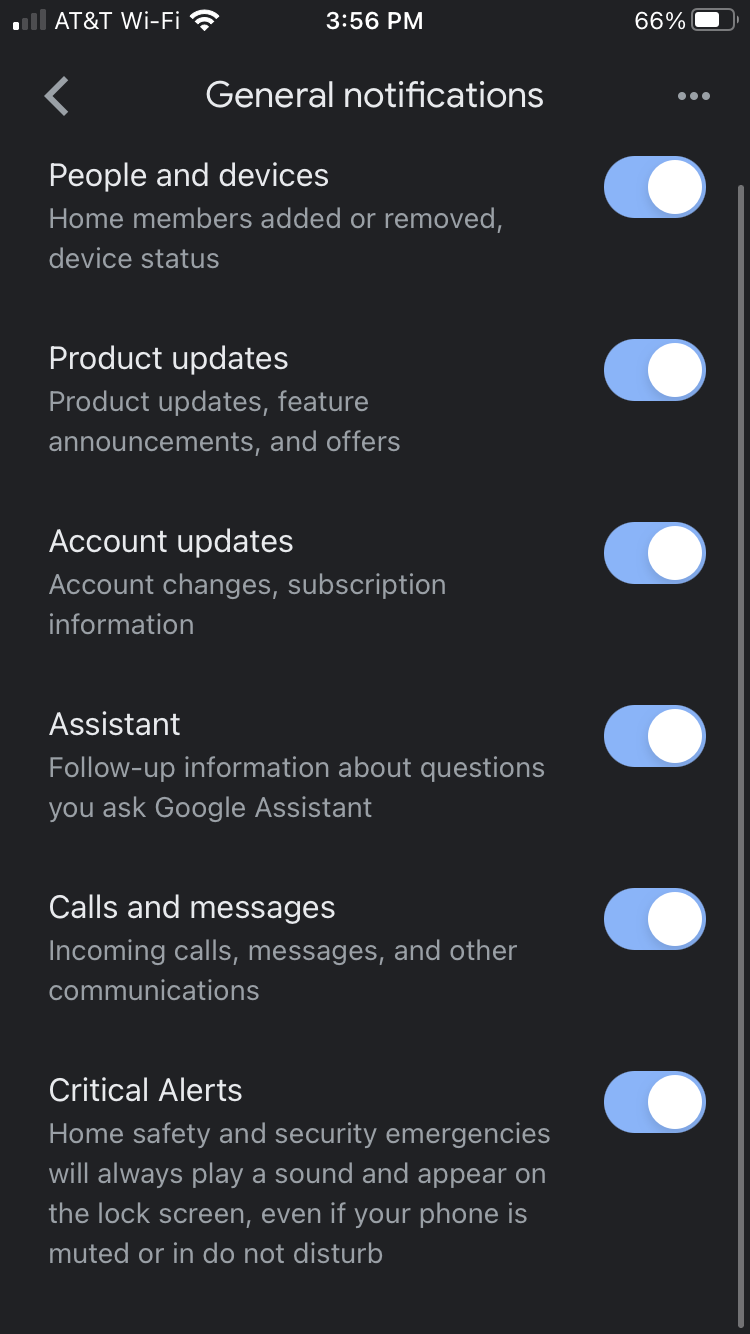Go back from General notifications

point(57,96)
